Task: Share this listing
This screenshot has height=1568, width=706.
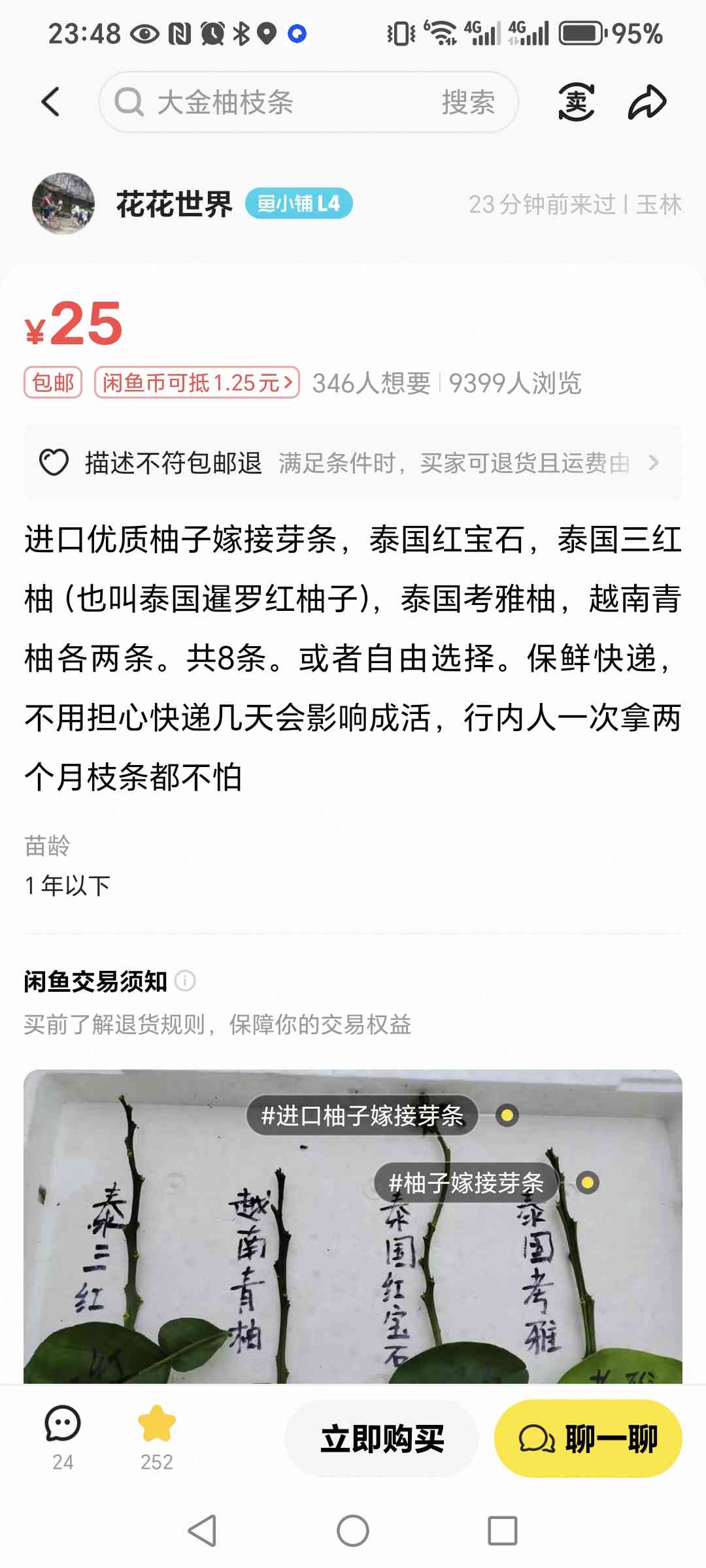Action: [647, 102]
